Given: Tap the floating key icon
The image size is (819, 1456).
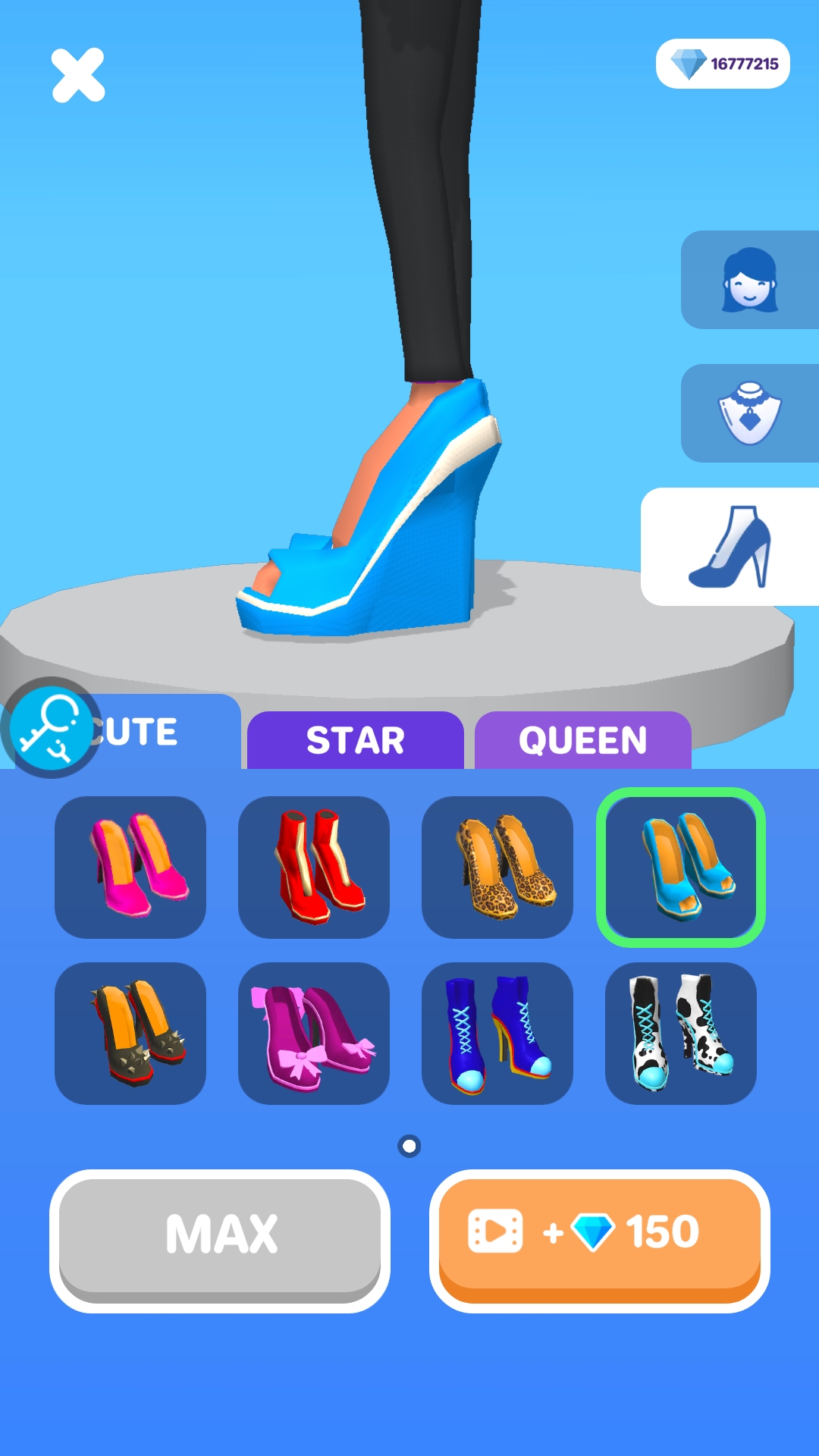Looking at the screenshot, I should [x=50, y=728].
